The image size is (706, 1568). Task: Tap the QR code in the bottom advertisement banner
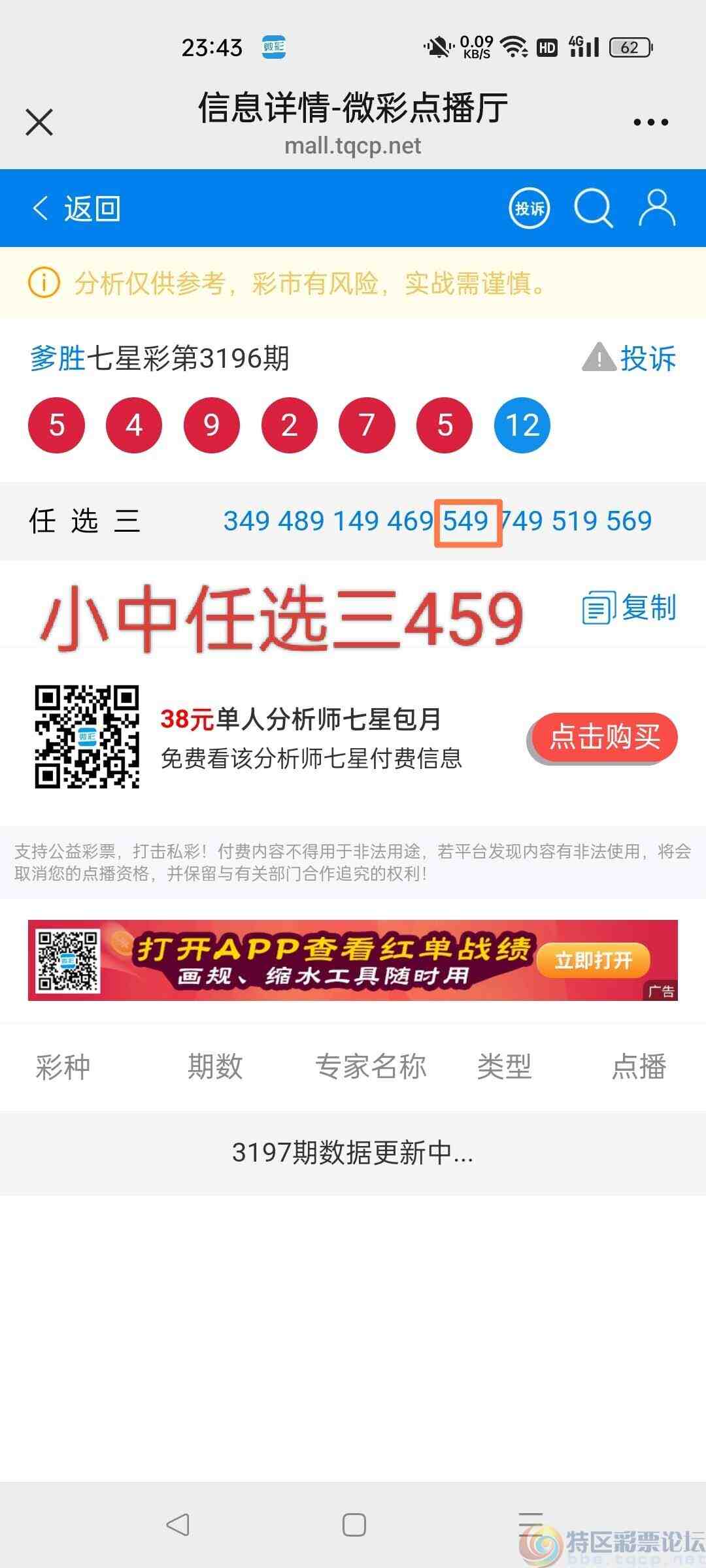pos(67,960)
